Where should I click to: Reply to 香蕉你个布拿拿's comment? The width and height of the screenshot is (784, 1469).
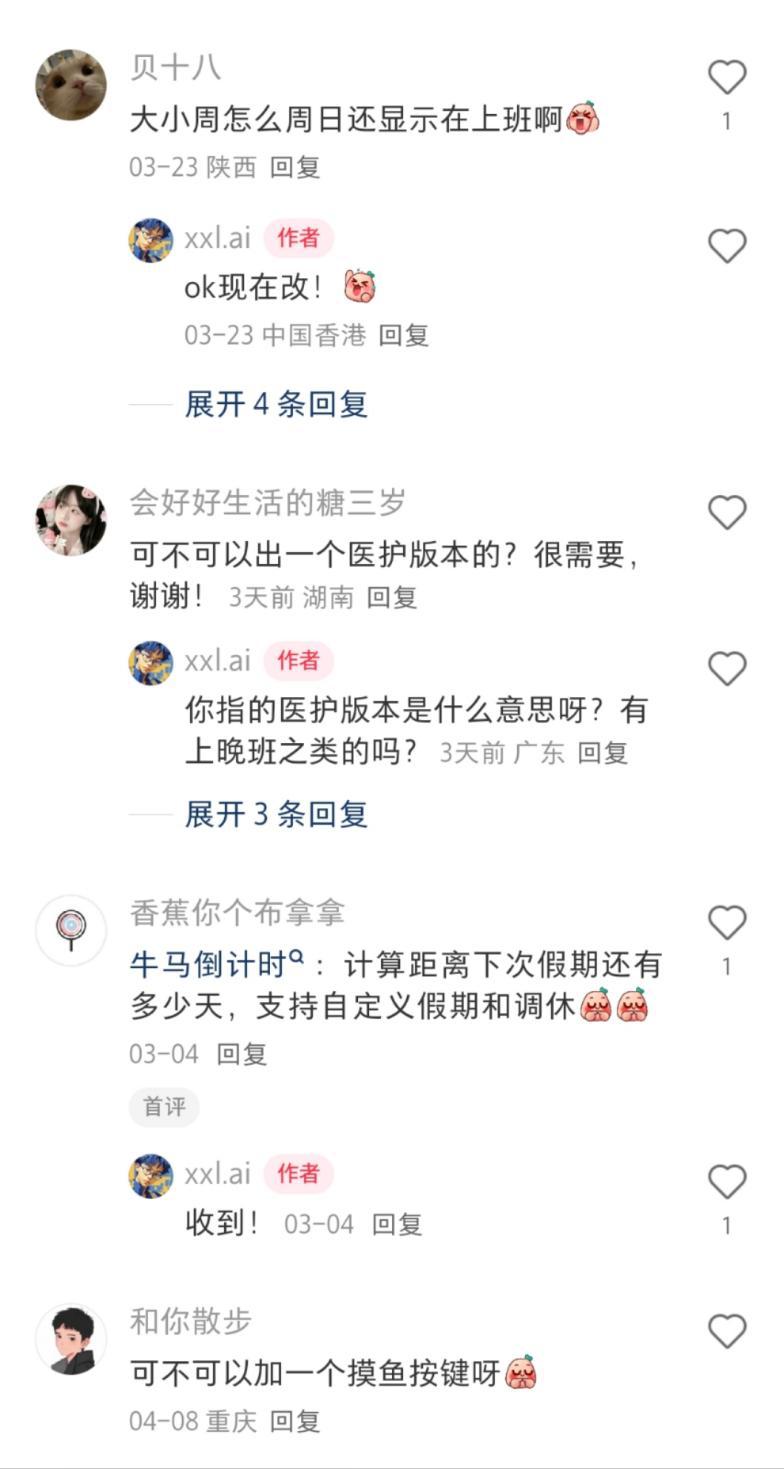[242, 1054]
